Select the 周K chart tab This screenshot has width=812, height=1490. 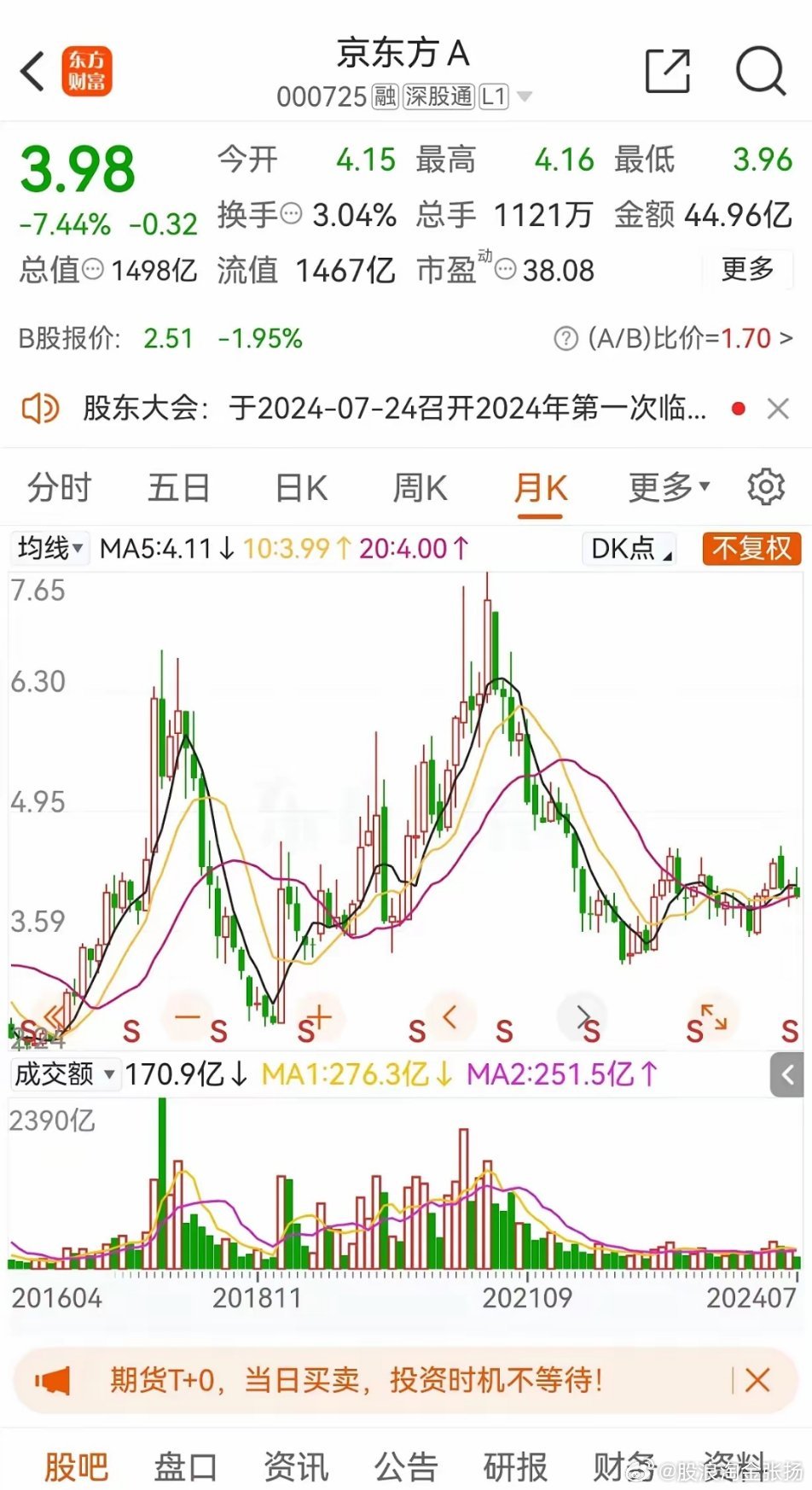tap(420, 488)
